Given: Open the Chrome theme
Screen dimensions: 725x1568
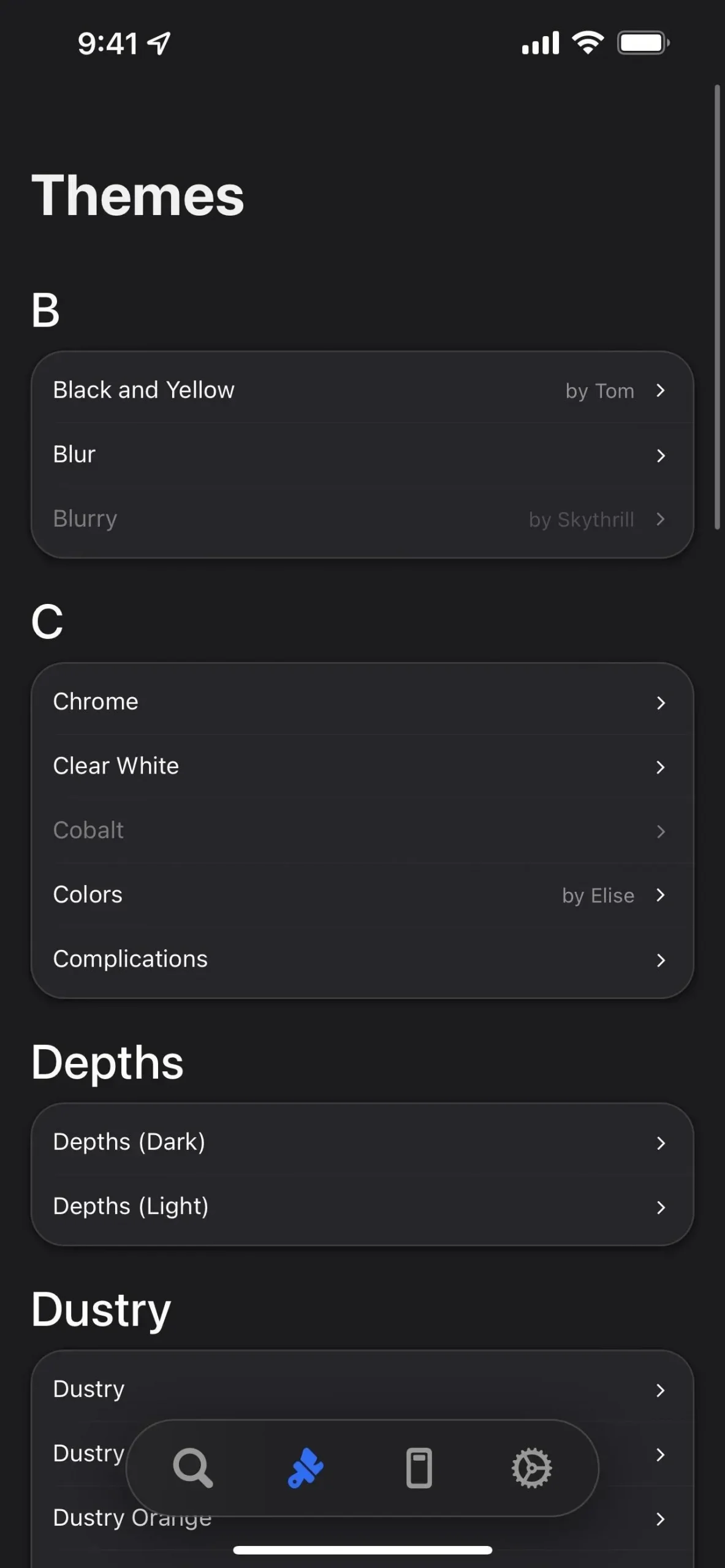Looking at the screenshot, I should click(x=362, y=702).
